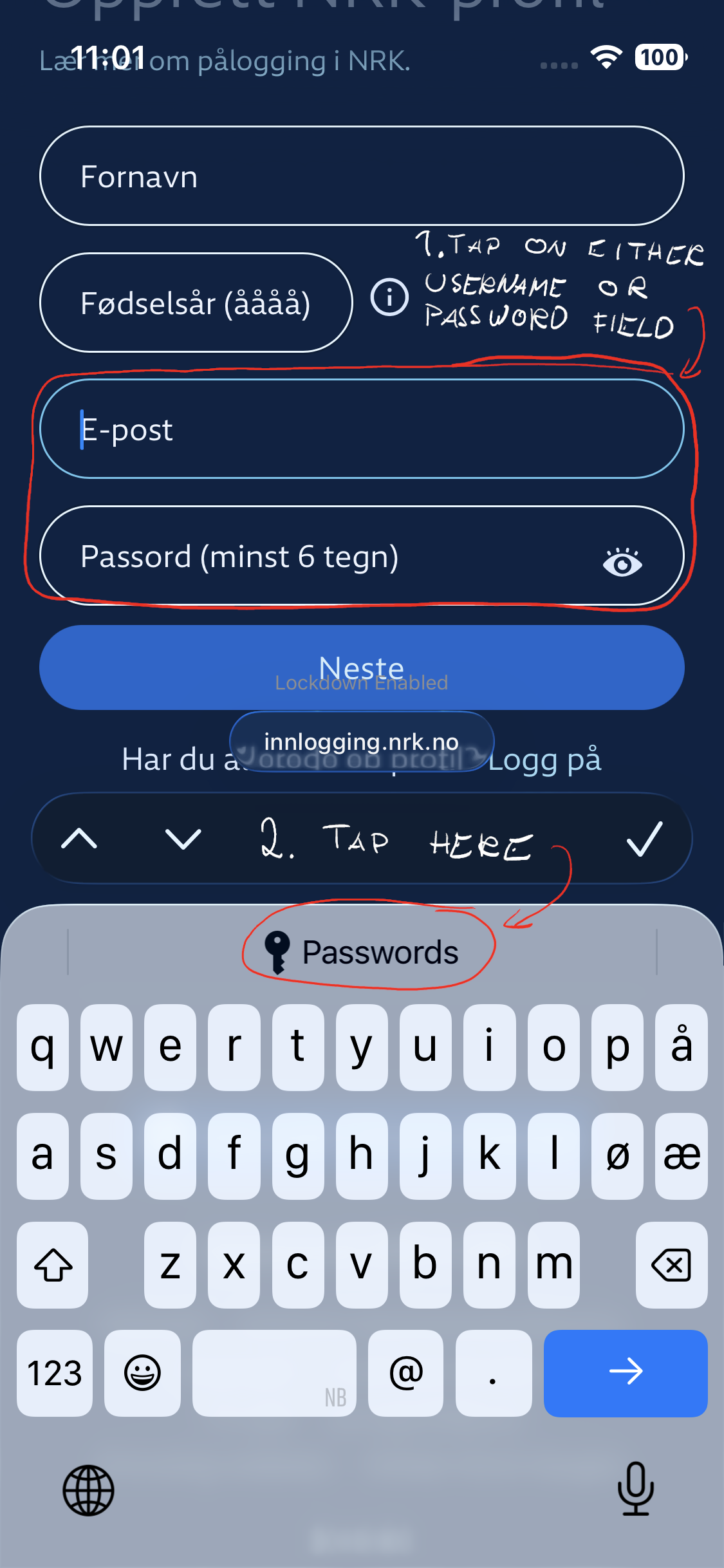This screenshot has height=1568, width=724.
Task: Switch to the 123 numeric keyboard
Action: click(55, 1372)
